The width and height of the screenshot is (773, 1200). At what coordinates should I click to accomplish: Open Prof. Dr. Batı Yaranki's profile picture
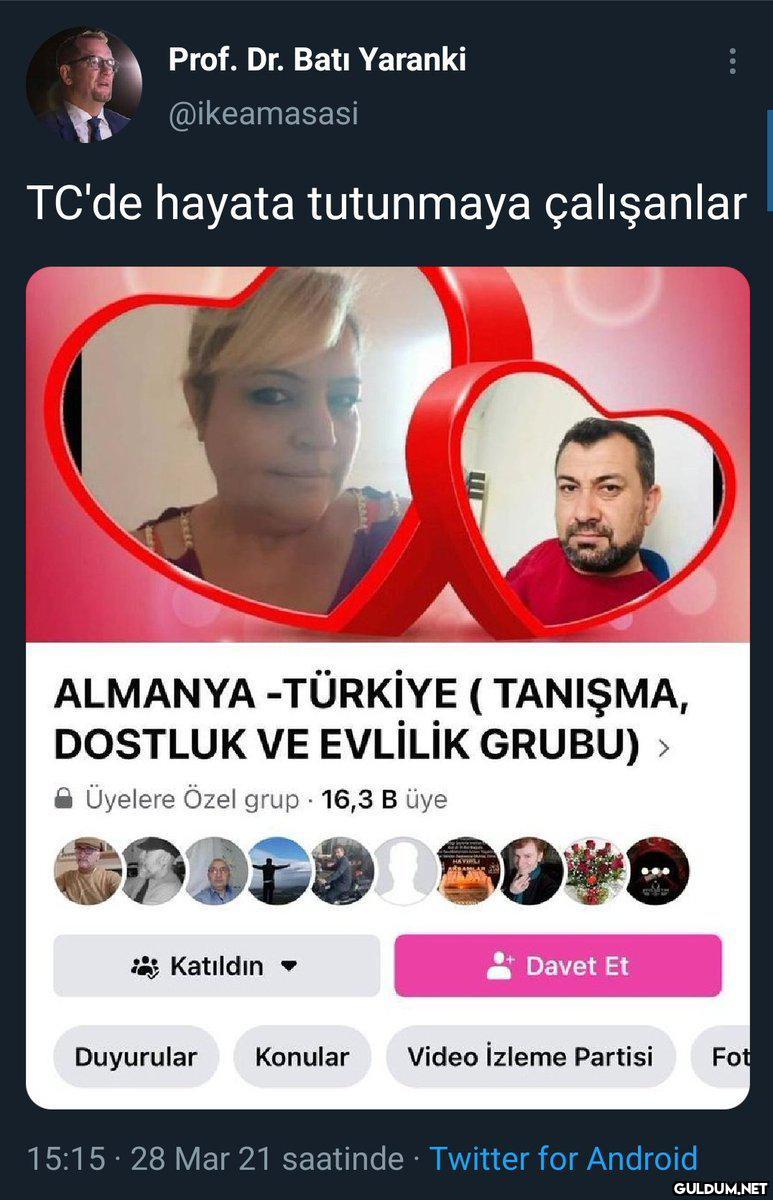tap(83, 85)
